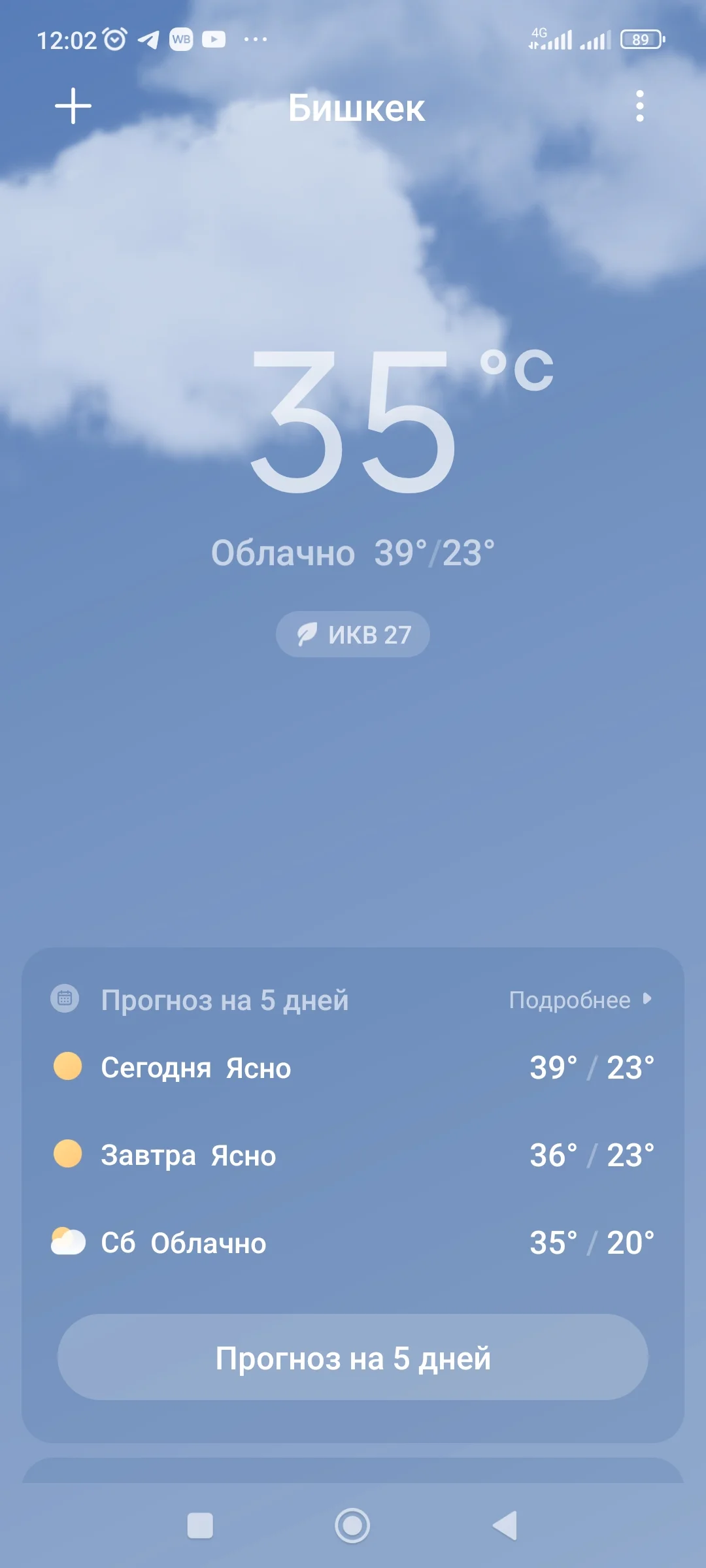Tap the add city plus icon

pos(72,106)
